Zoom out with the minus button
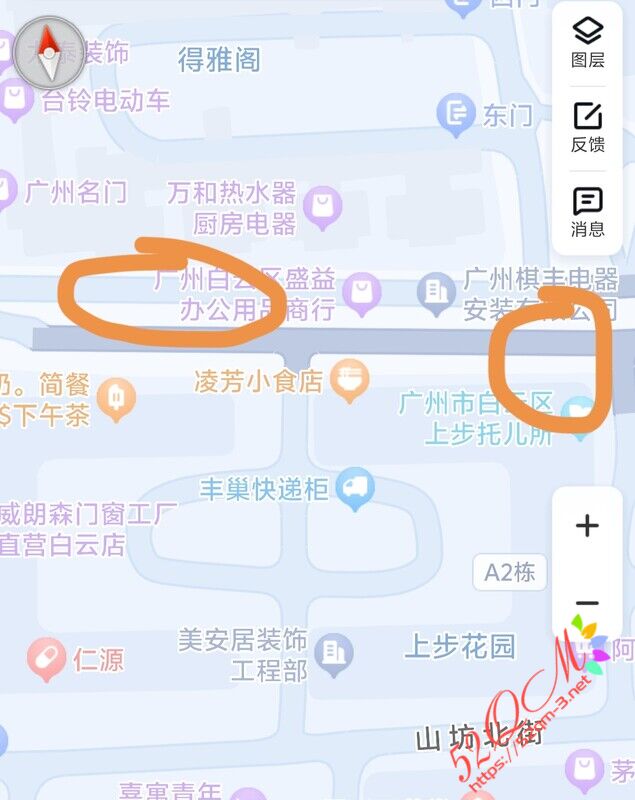This screenshot has height=800, width=635. (587, 603)
